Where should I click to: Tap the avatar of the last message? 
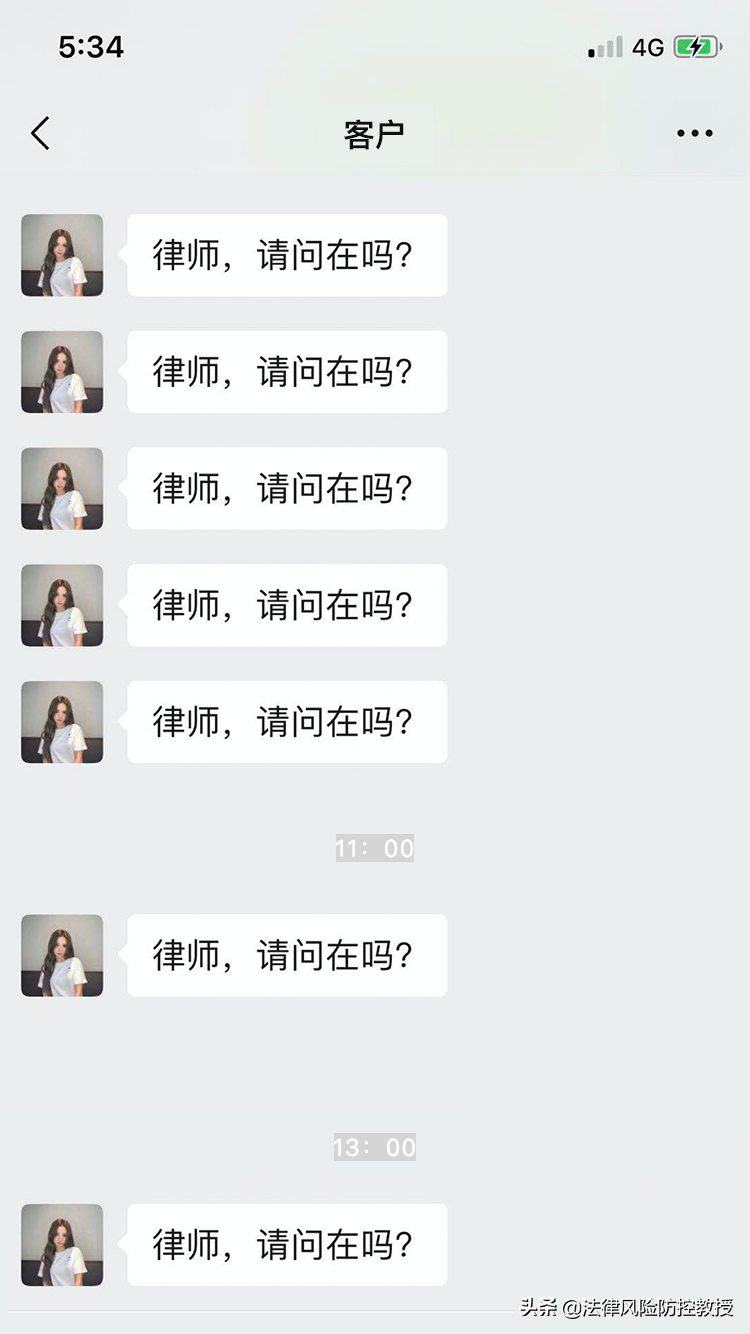pos(61,1244)
